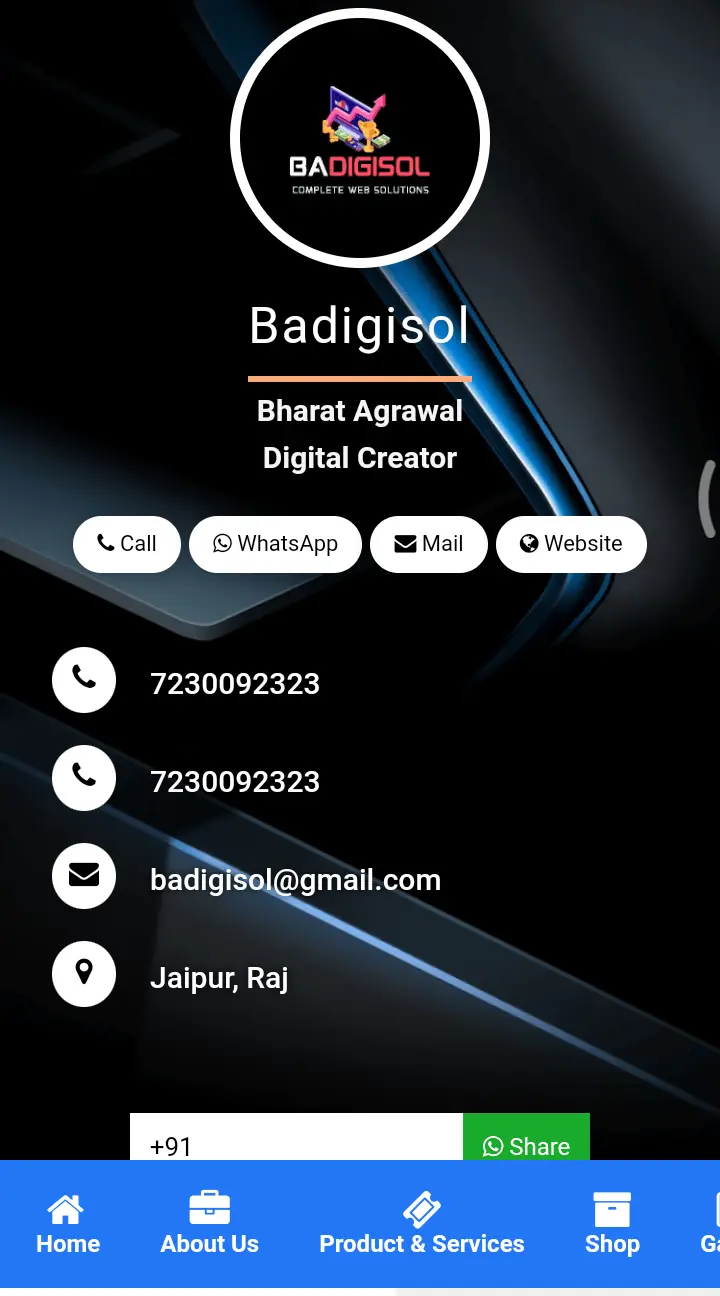Tap the +91 phone number field
The image size is (720, 1296).
click(296, 1140)
